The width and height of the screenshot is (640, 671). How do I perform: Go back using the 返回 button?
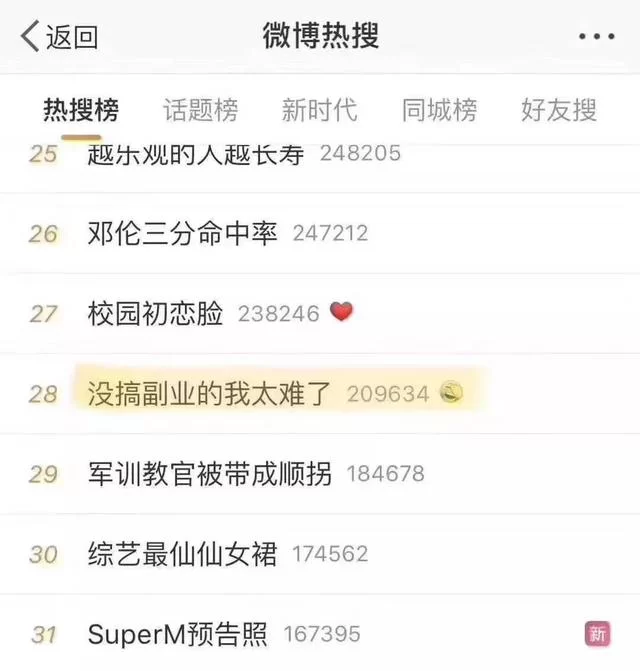[x=60, y=37]
